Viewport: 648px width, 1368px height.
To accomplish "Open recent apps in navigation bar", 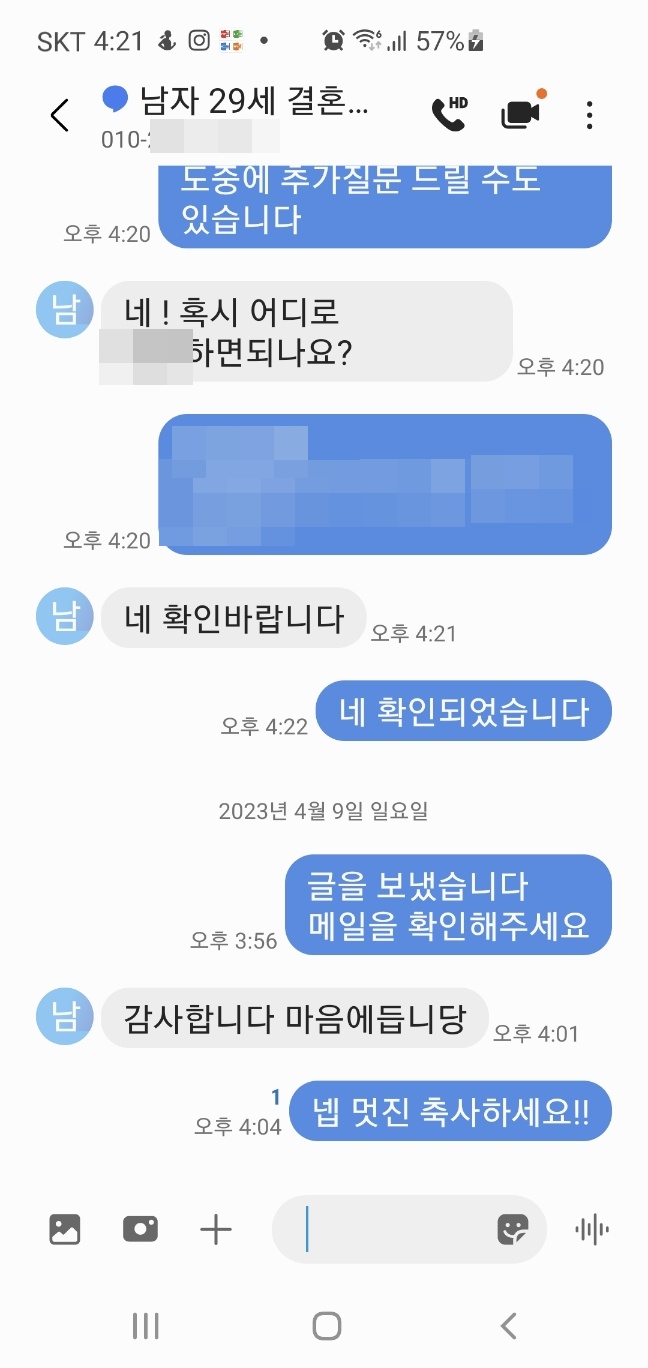I will [x=145, y=1326].
